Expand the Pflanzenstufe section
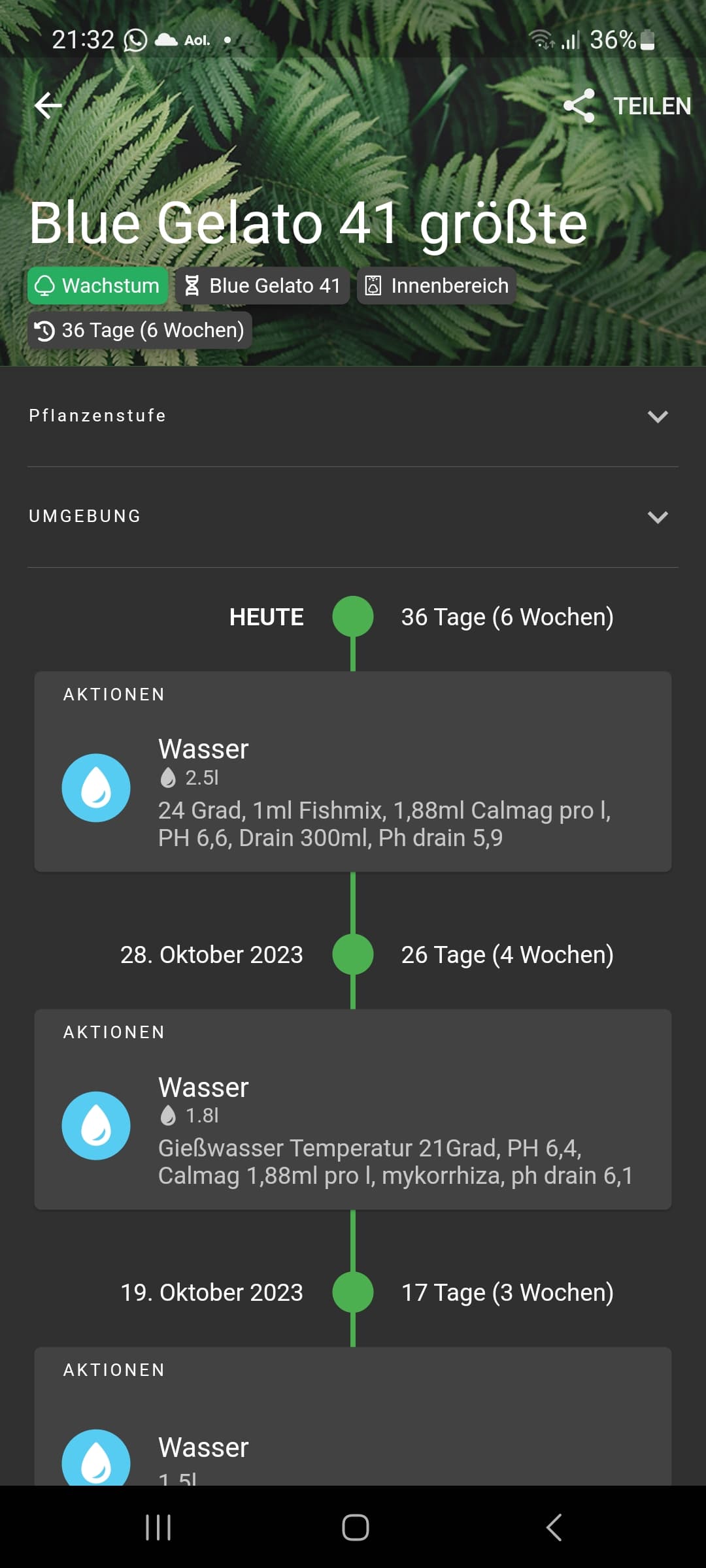This screenshot has width=706, height=1568. point(353,416)
